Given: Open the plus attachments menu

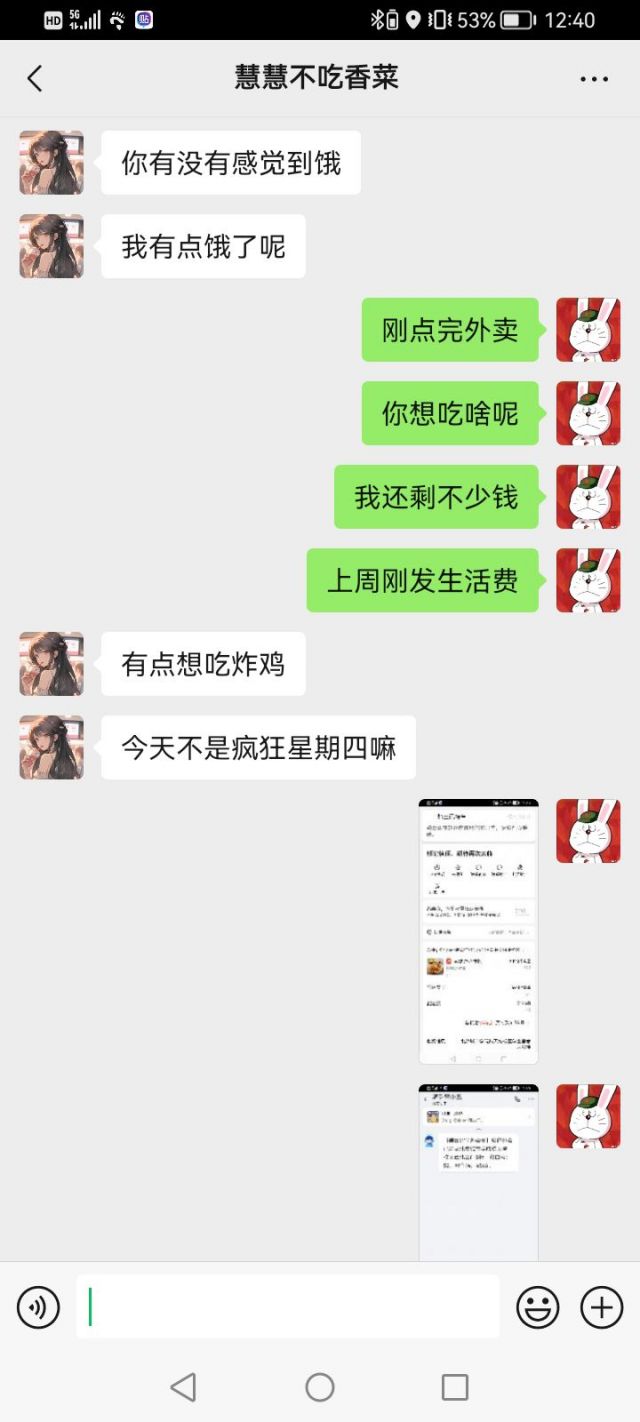Looking at the screenshot, I should pyautogui.click(x=601, y=1307).
